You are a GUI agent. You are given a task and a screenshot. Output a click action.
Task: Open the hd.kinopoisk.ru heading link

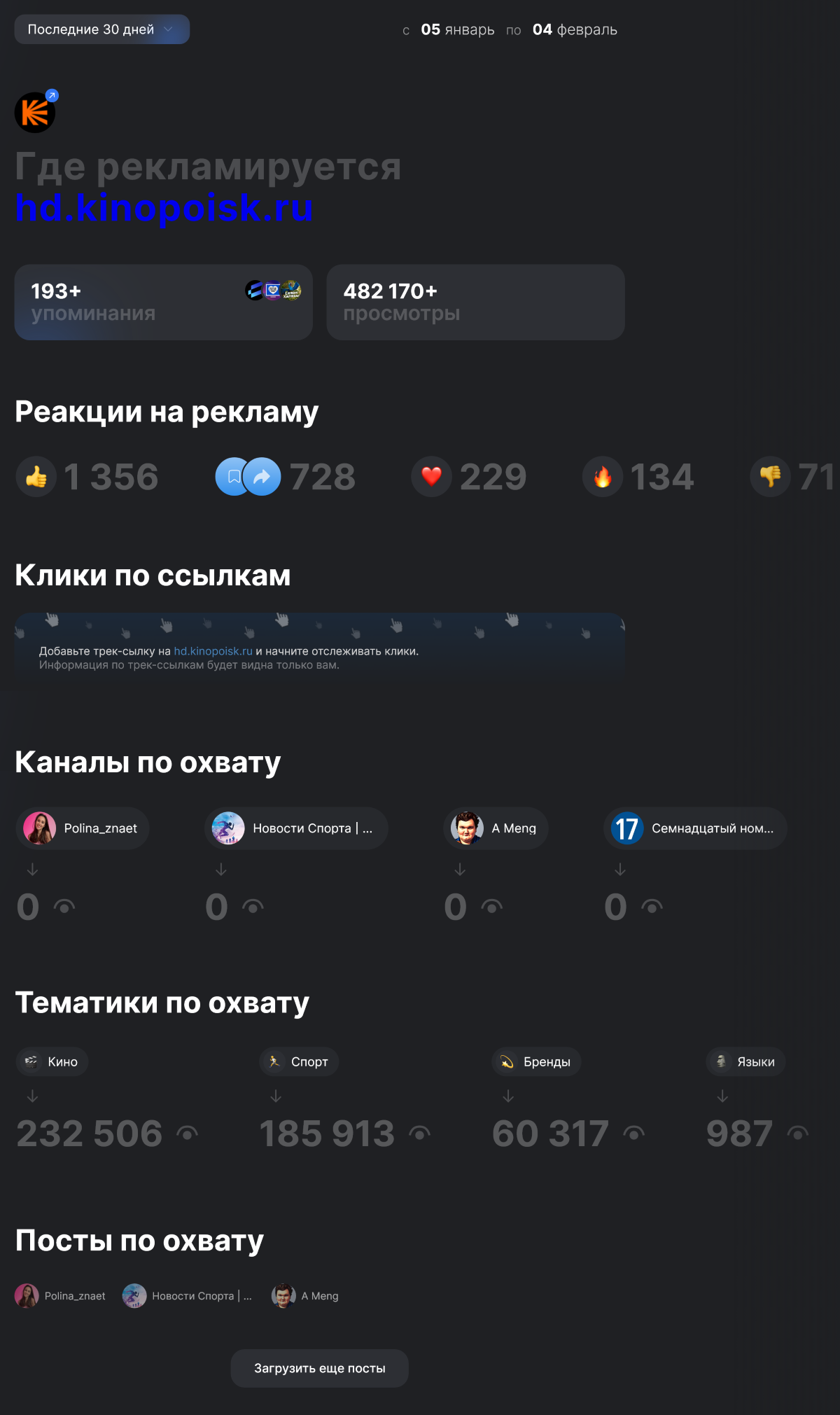pos(164,208)
